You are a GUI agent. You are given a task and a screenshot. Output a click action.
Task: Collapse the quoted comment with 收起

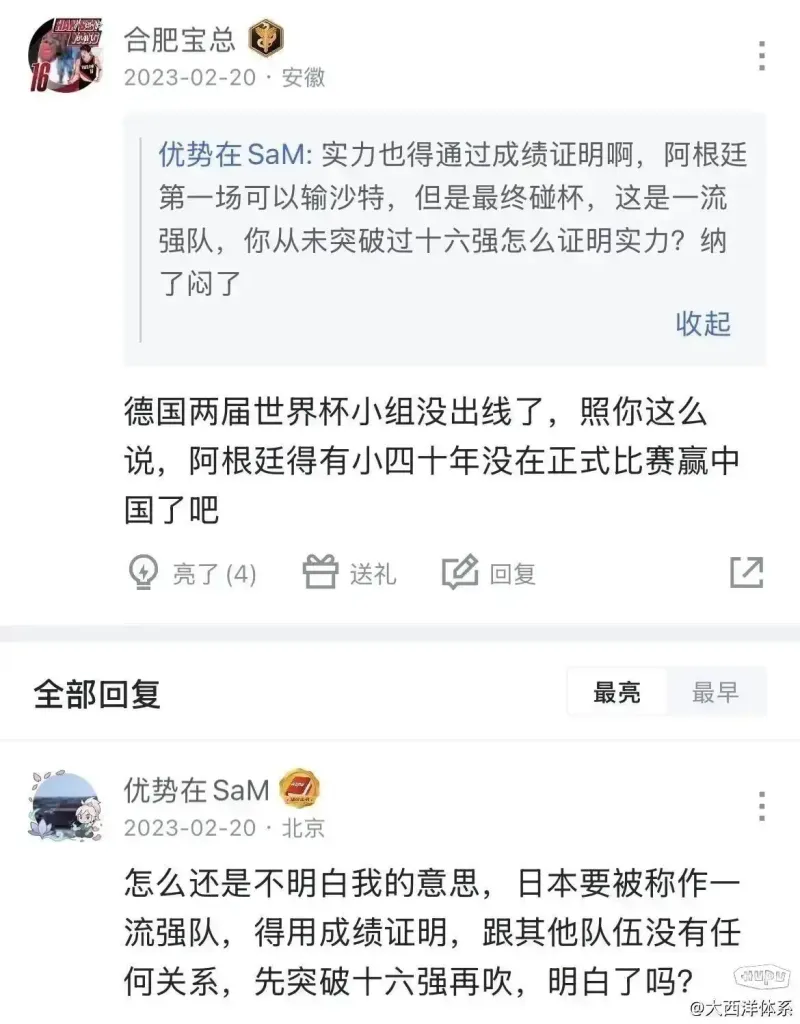[x=703, y=323]
